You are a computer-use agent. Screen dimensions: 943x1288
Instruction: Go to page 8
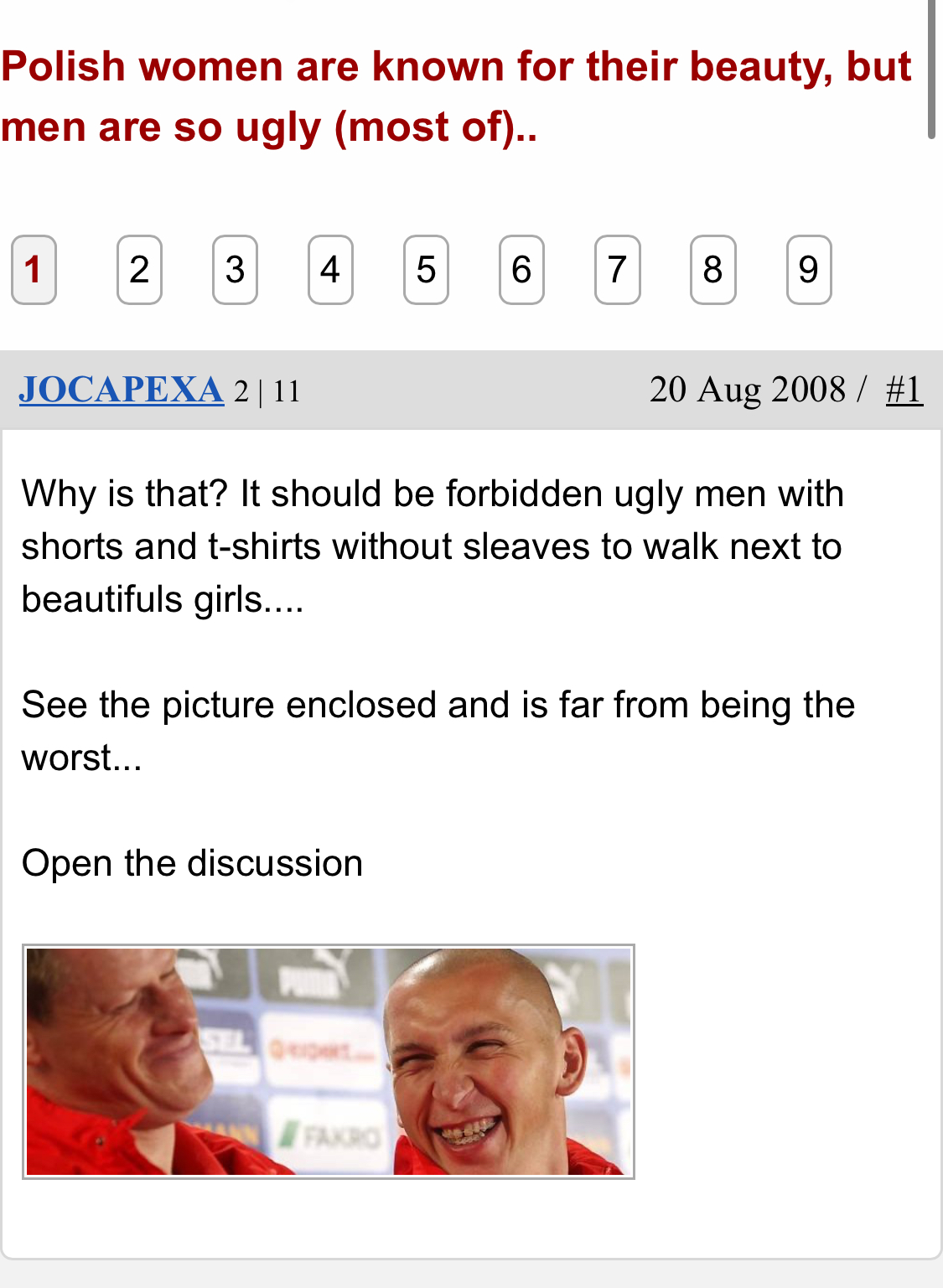(x=713, y=270)
